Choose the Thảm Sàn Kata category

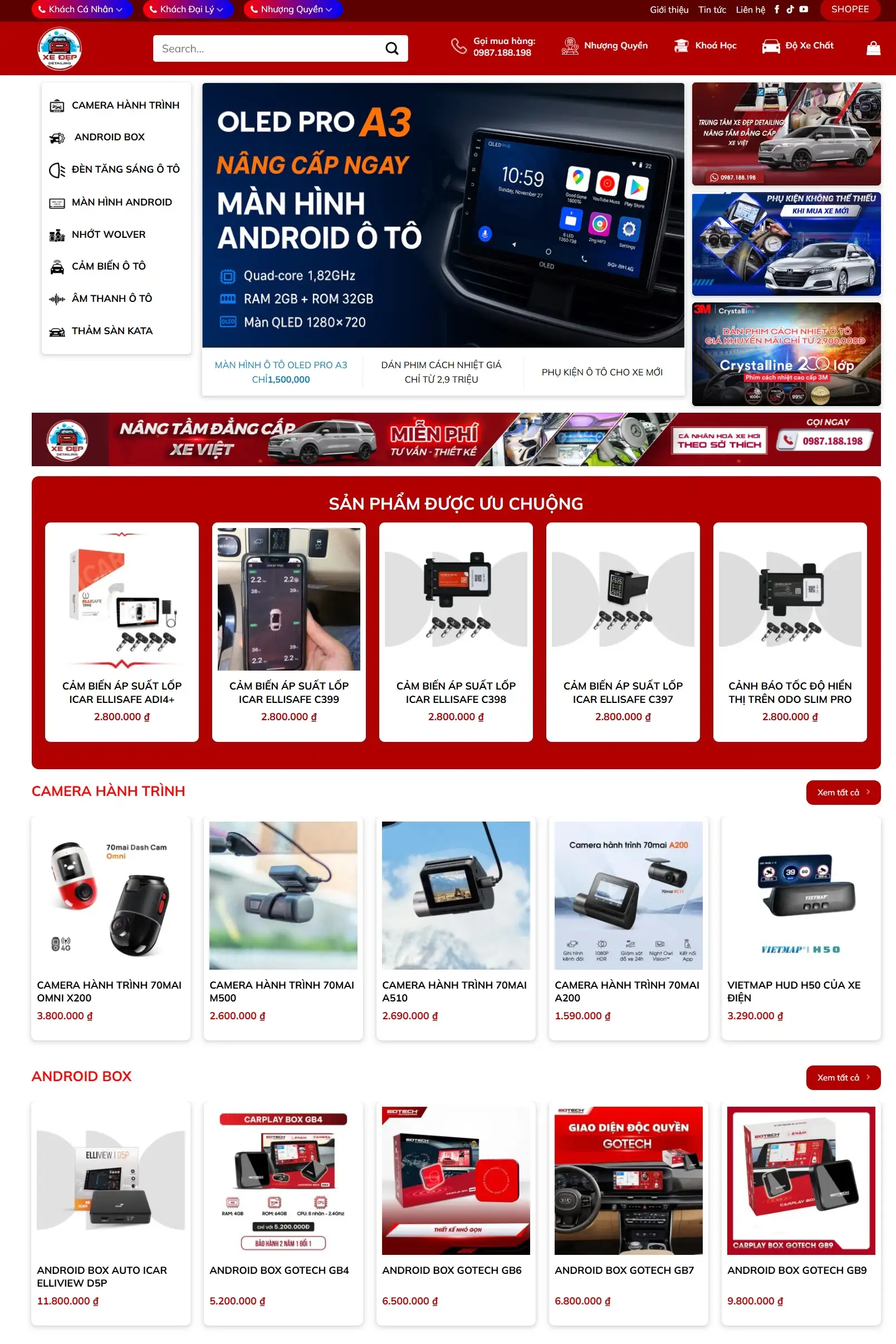(x=112, y=331)
